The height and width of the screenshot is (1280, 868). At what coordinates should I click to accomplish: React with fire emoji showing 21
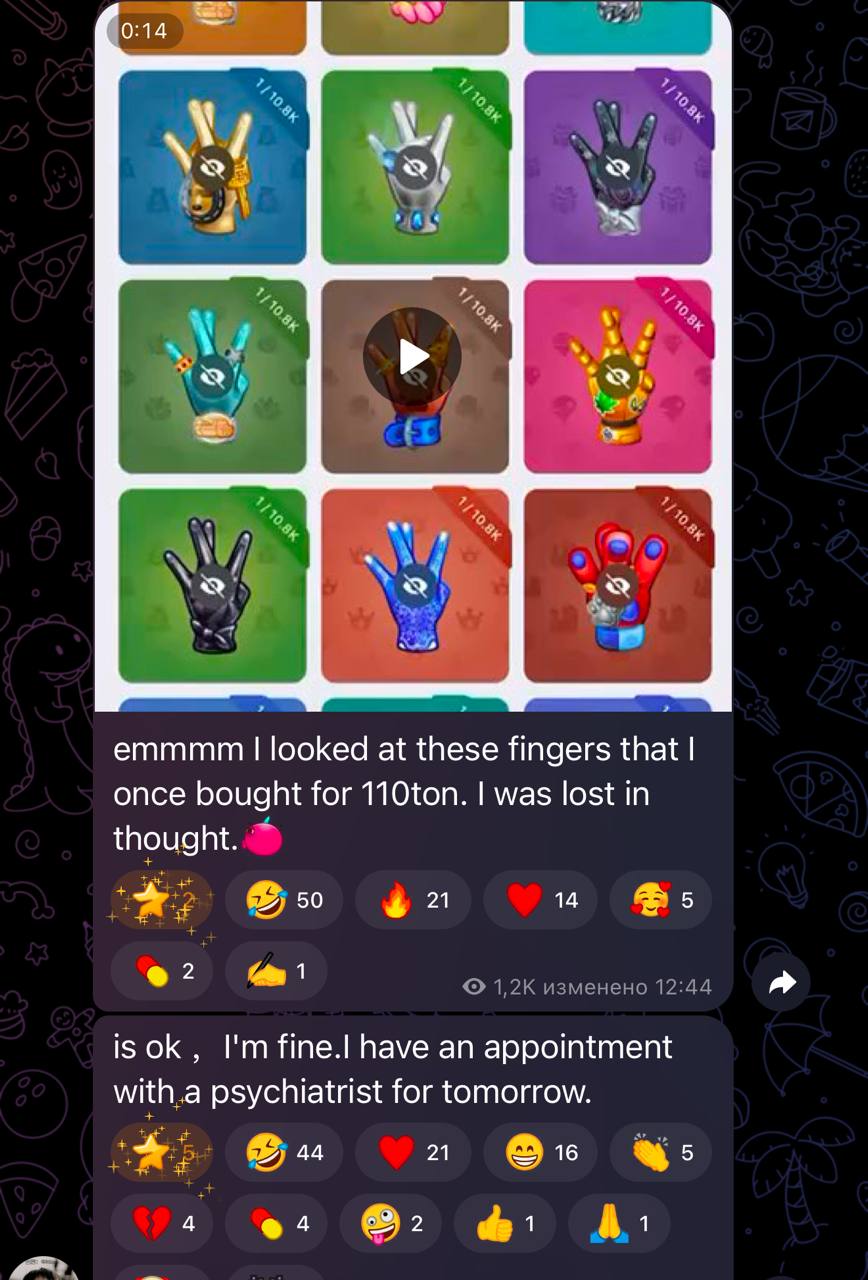413,900
